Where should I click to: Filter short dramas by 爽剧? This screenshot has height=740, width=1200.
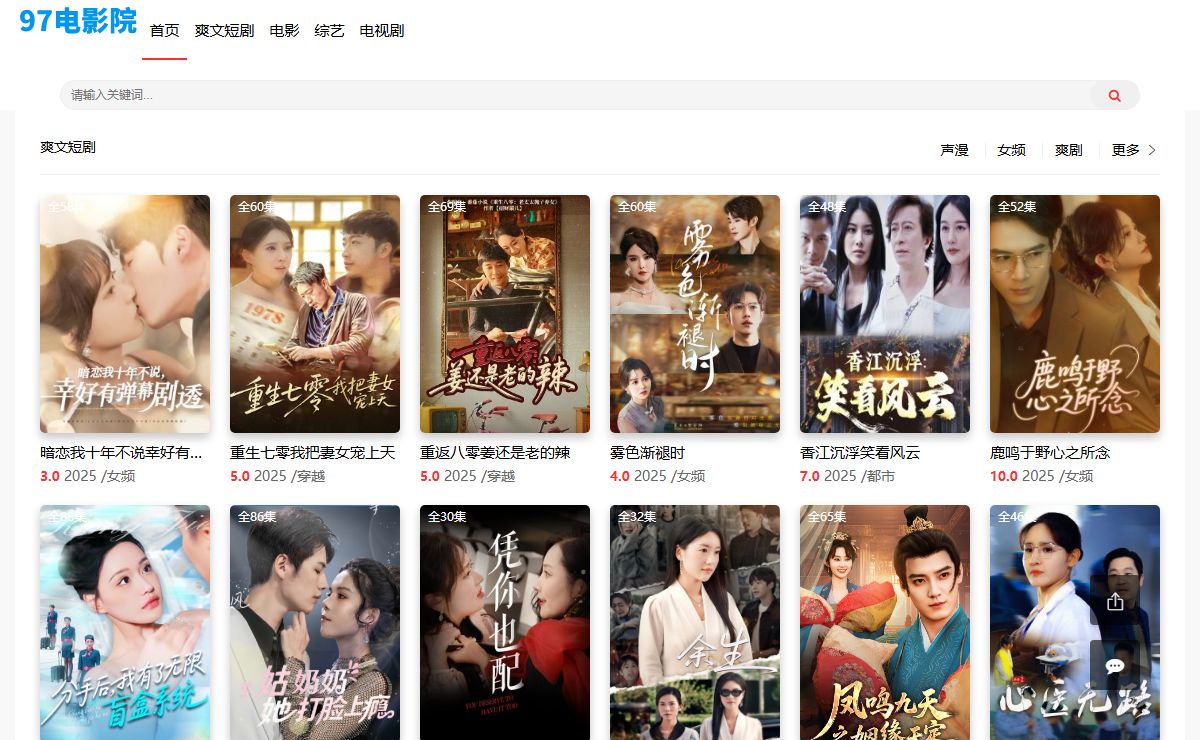1068,150
